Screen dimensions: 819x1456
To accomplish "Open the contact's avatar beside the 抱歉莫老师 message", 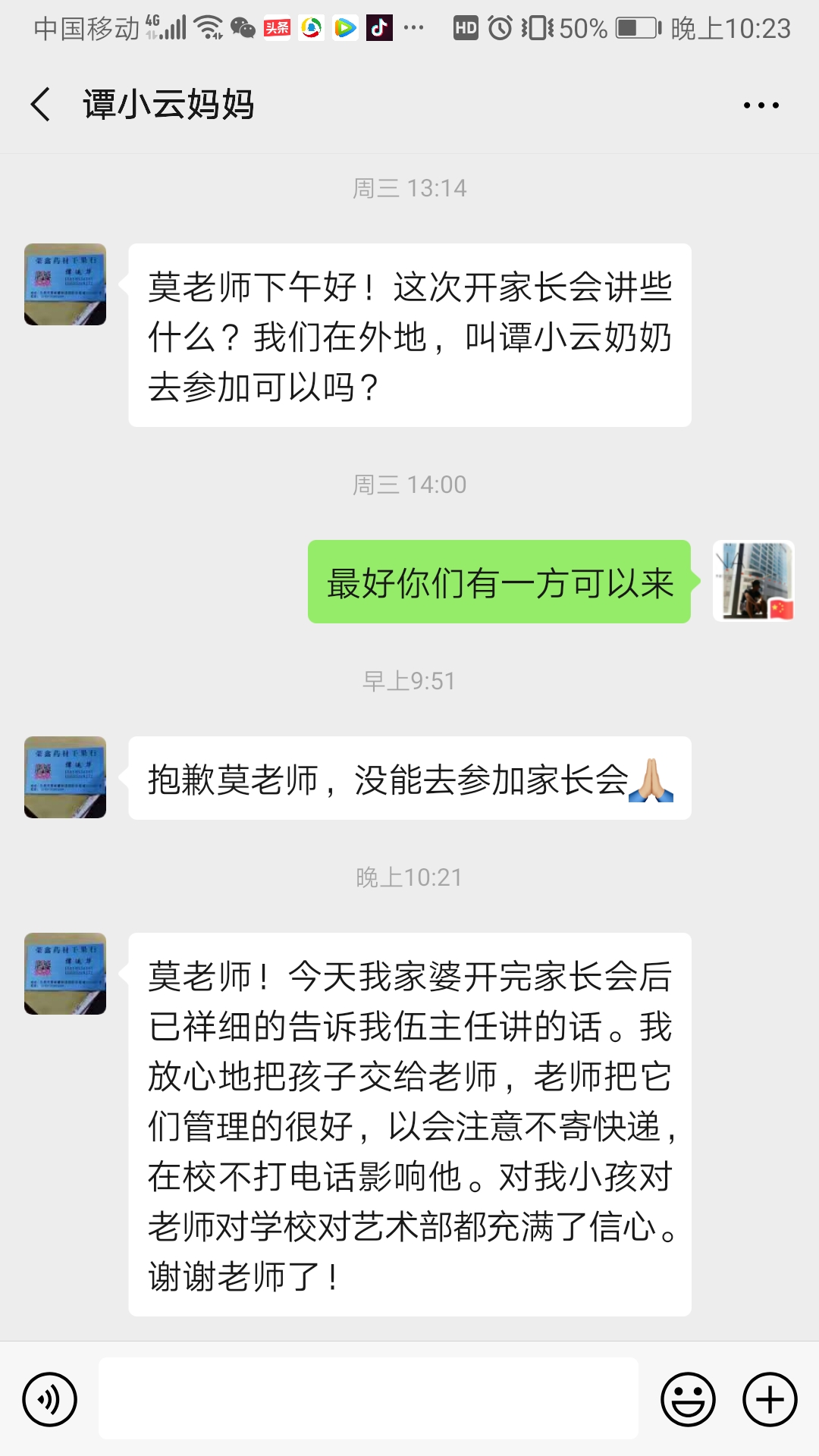I will [65, 777].
